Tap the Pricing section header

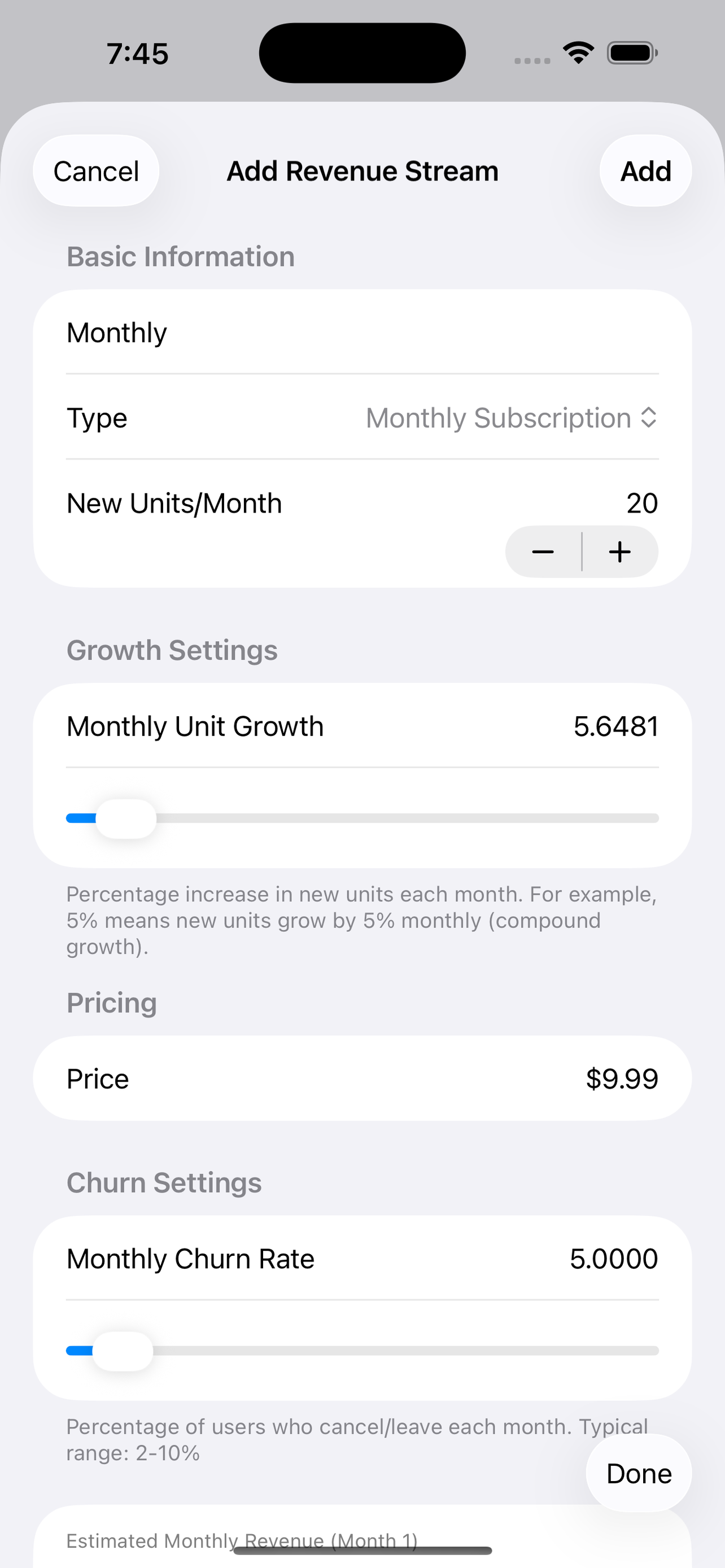111,1002
